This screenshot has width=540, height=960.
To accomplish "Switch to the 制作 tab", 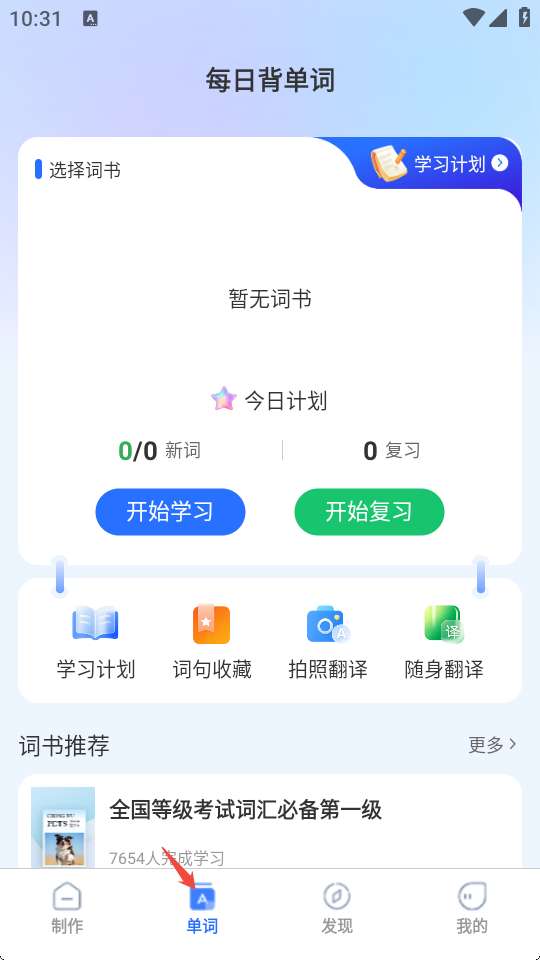I will click(67, 909).
